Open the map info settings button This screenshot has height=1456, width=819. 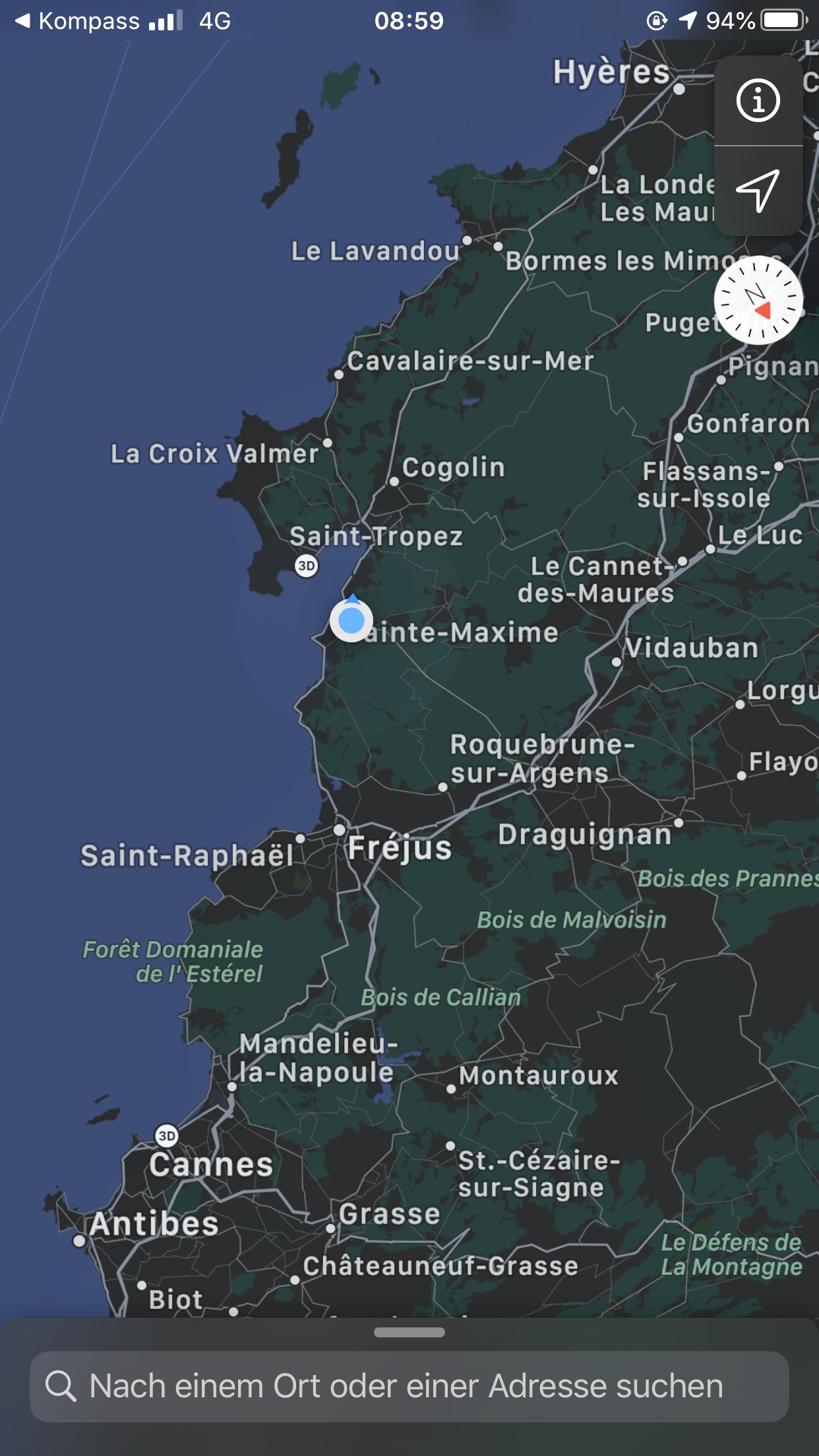coord(758,101)
